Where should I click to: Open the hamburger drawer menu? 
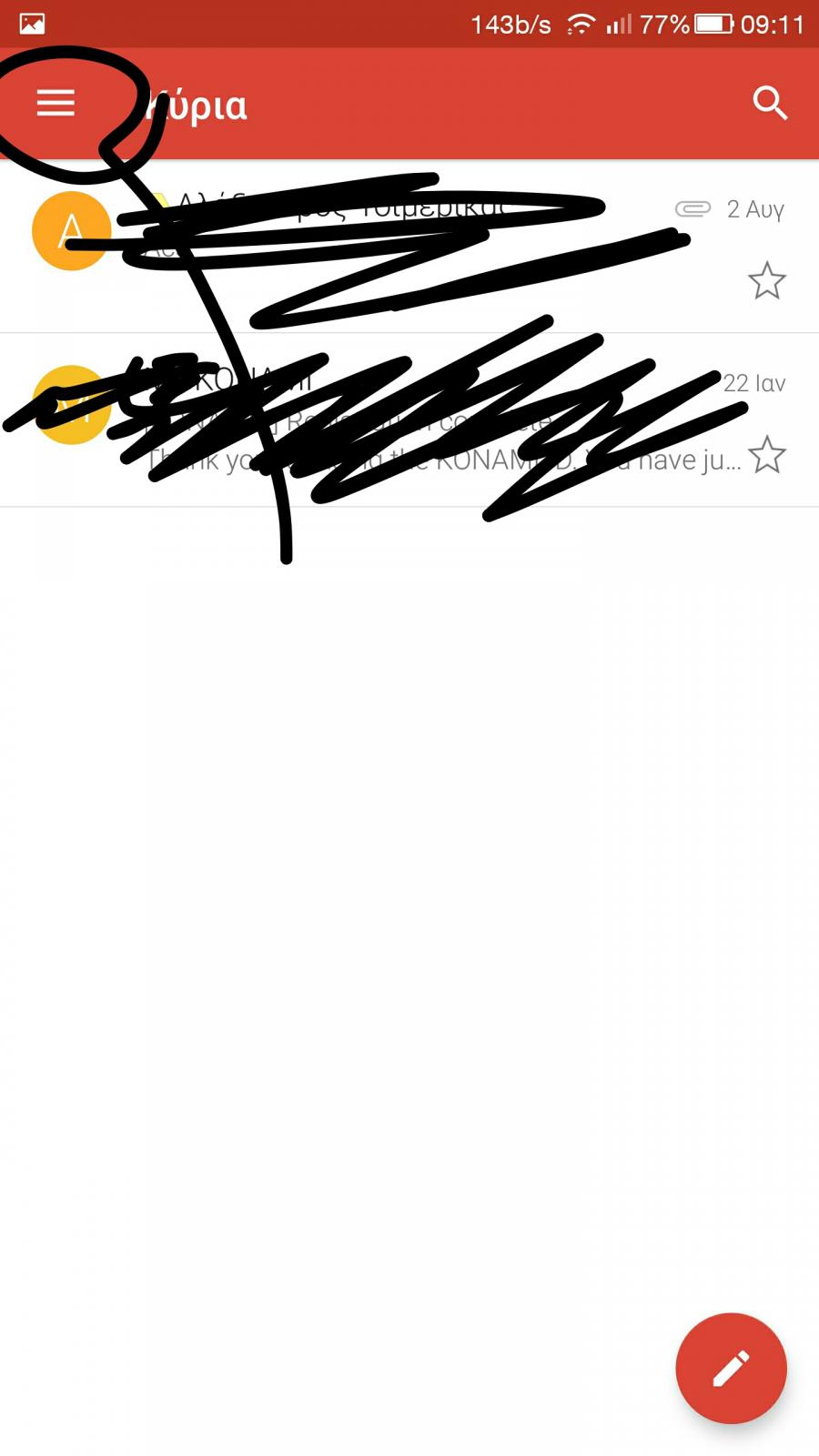pyautogui.click(x=56, y=103)
